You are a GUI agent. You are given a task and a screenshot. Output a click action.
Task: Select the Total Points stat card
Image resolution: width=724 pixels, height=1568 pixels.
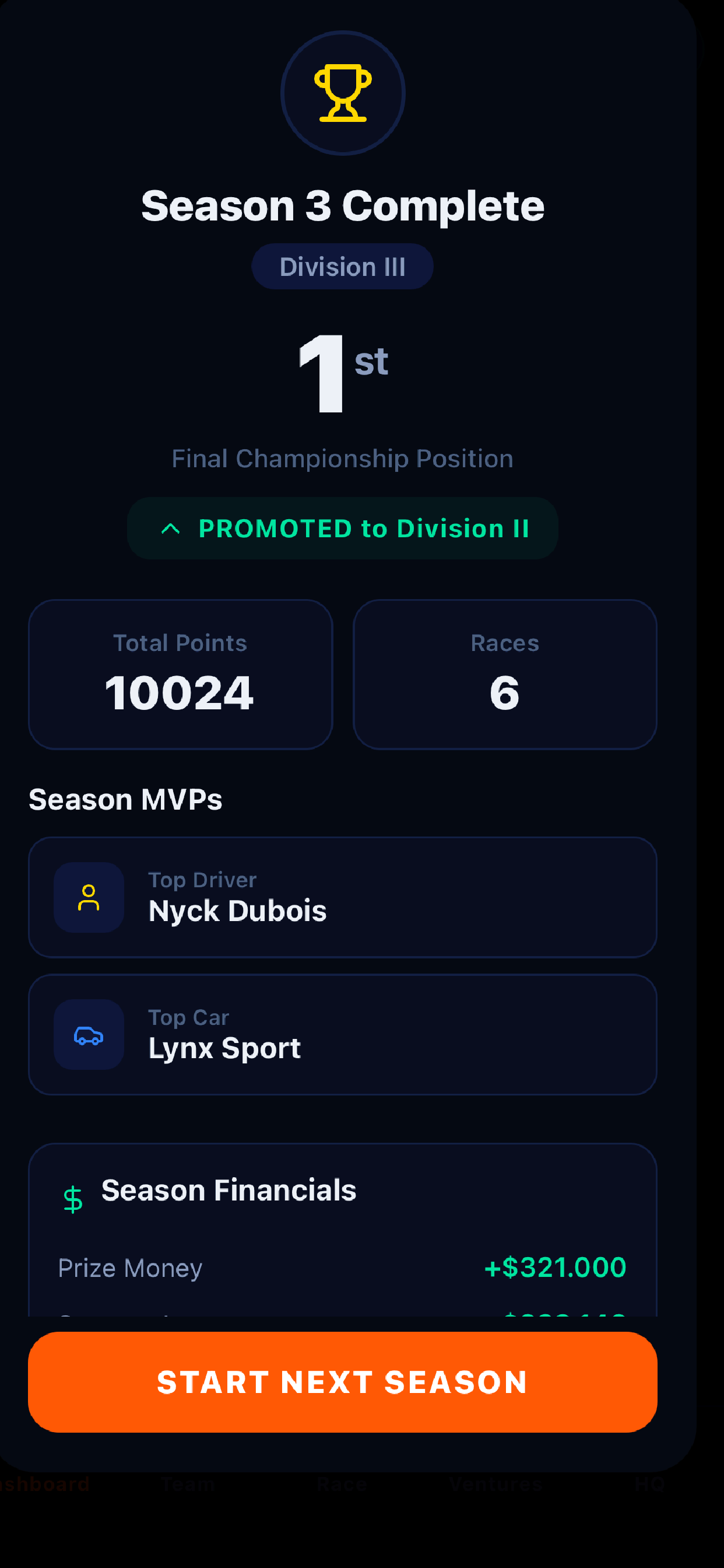[181, 674]
